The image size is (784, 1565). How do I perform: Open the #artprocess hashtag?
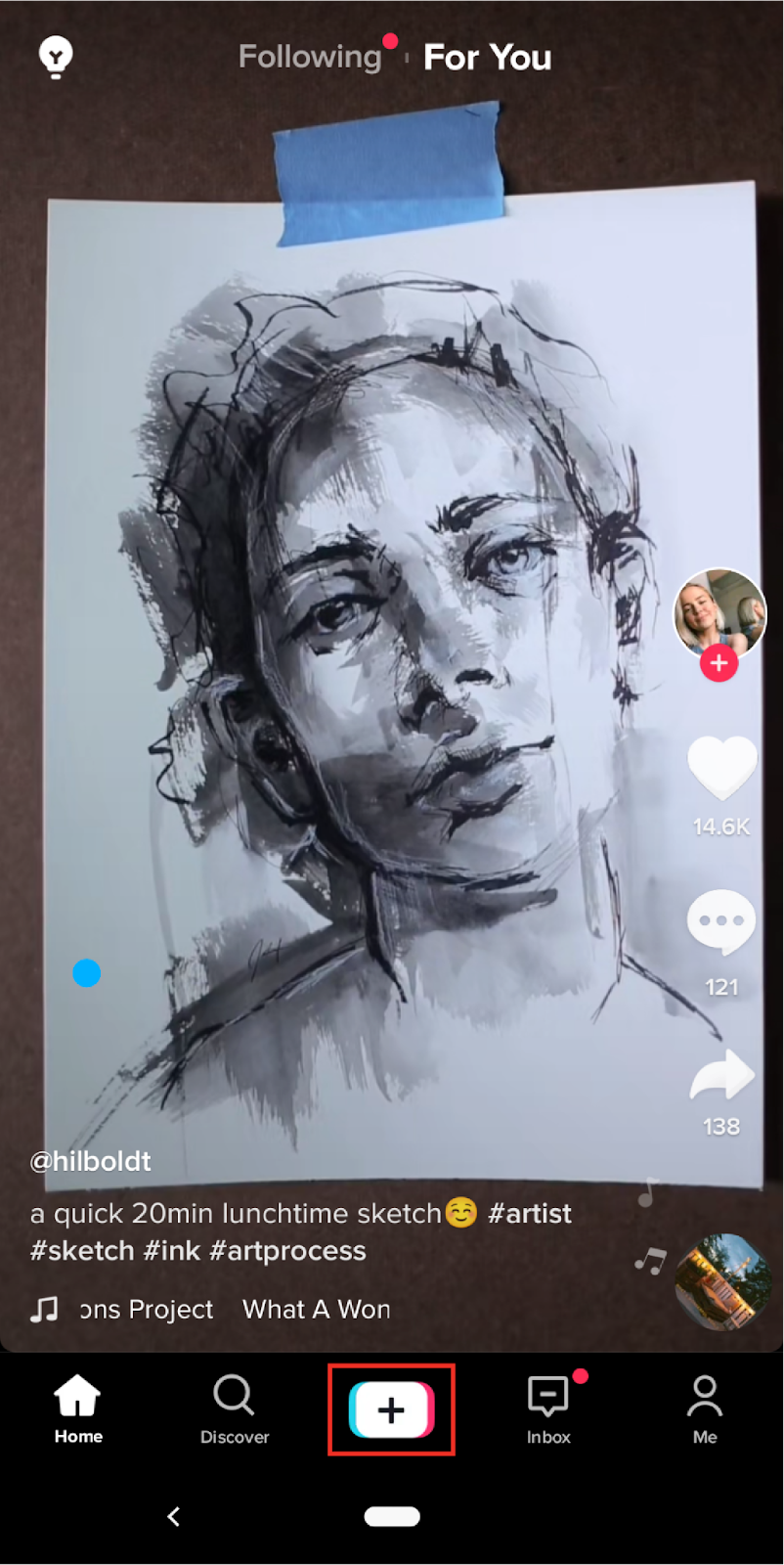tap(287, 1251)
